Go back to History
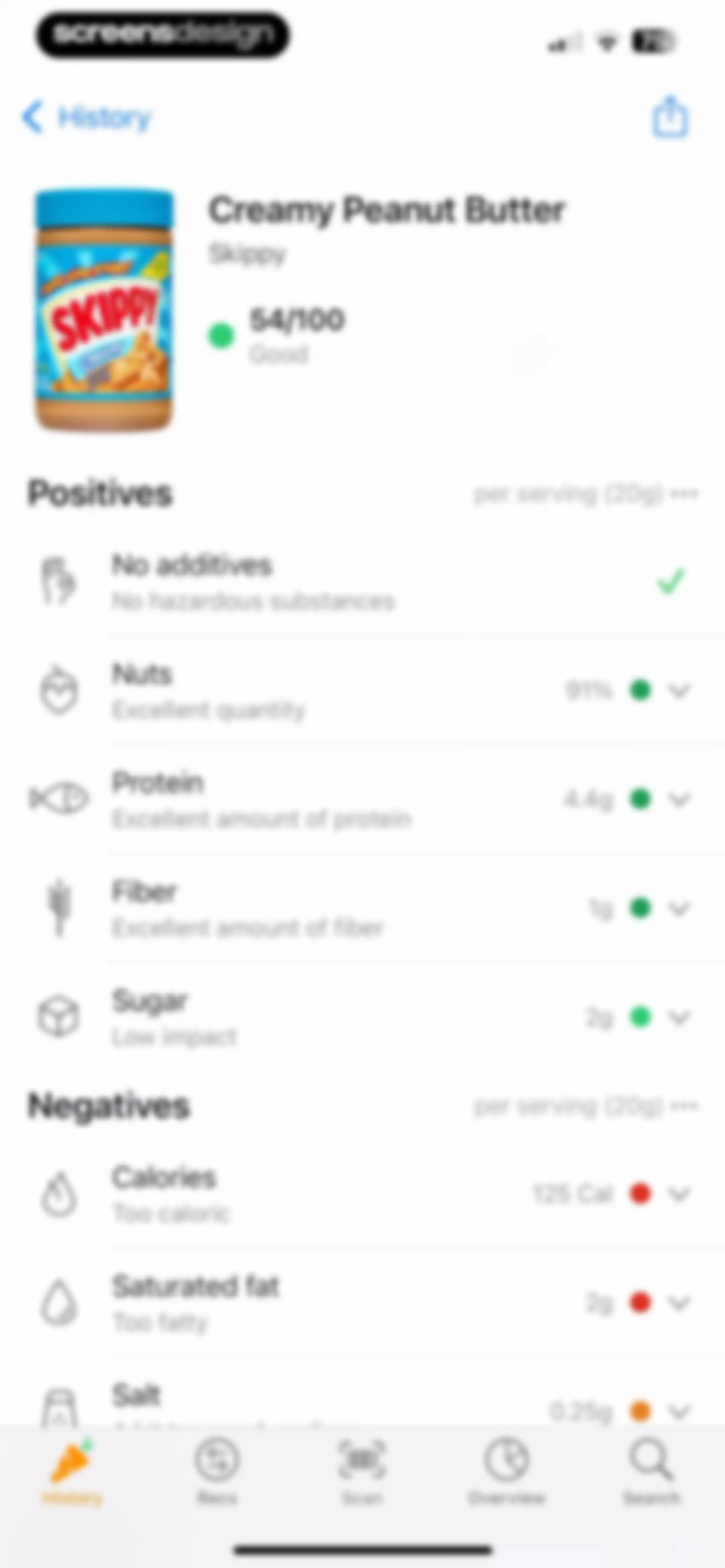The height and width of the screenshot is (1568, 725). coord(86,117)
